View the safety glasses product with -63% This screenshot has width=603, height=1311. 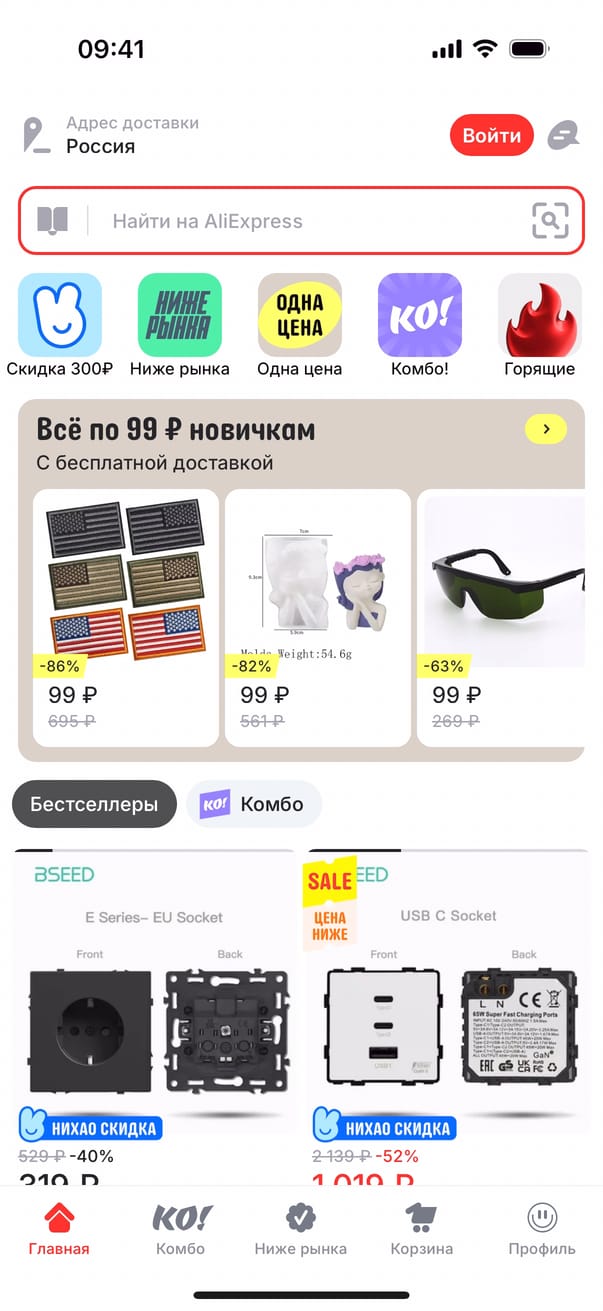(505, 615)
